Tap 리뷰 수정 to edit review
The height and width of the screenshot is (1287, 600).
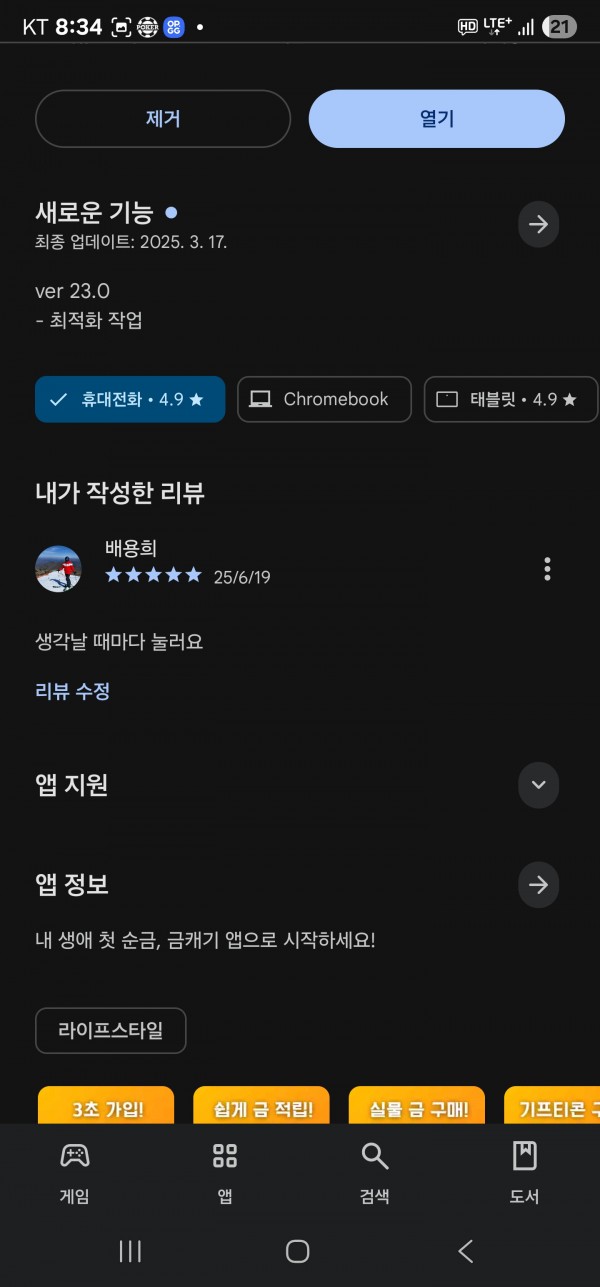pos(72,691)
